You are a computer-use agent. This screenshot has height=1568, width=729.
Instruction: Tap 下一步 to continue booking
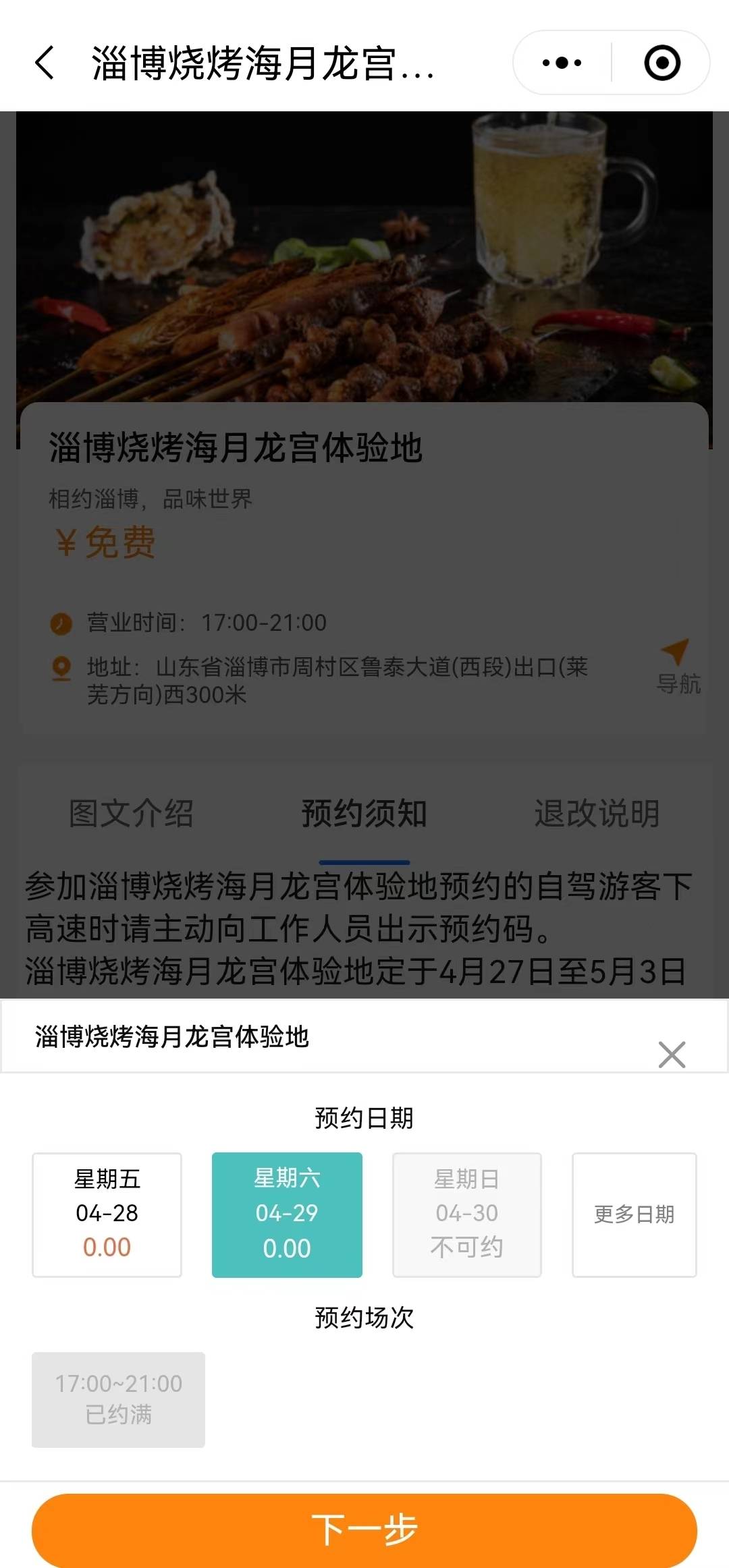(x=364, y=1530)
